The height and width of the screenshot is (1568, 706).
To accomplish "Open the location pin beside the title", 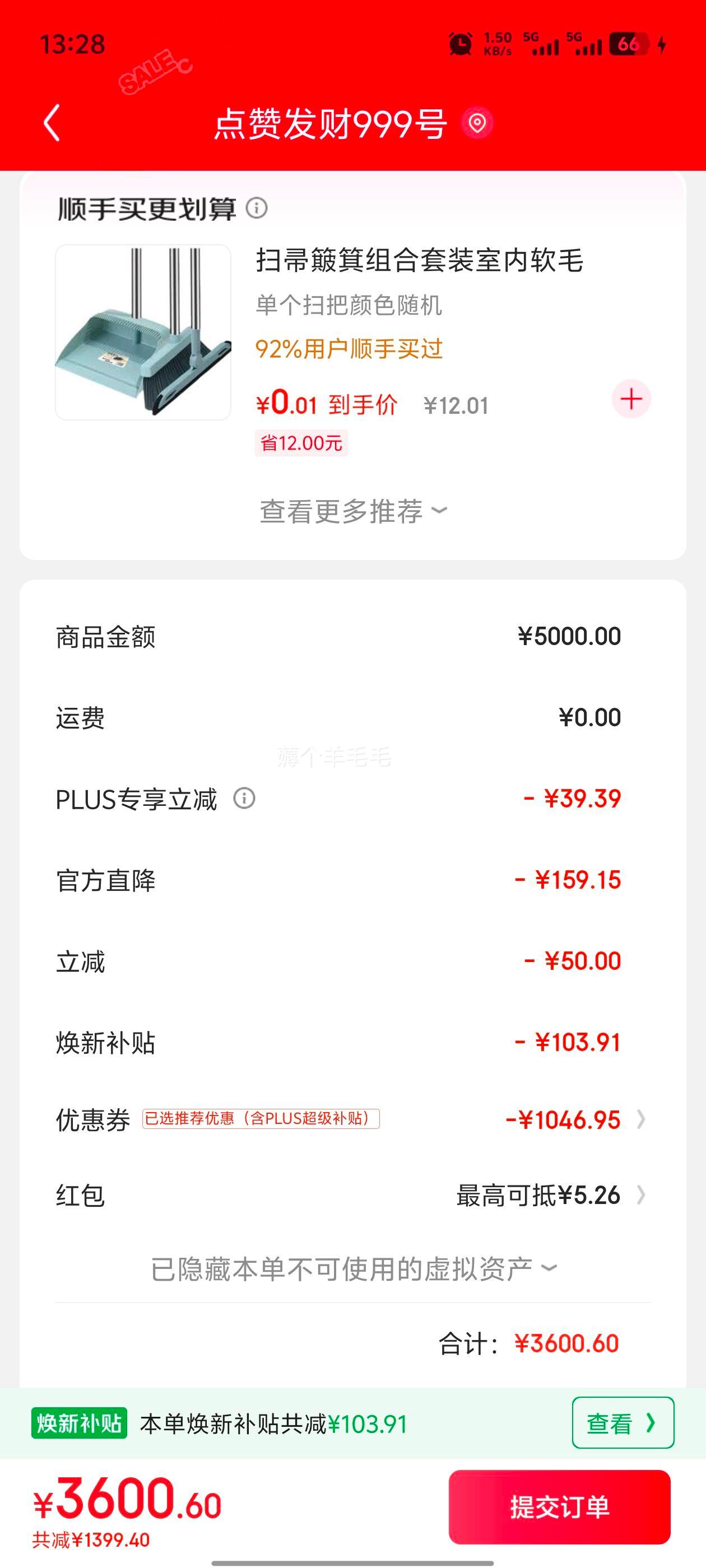I will pos(477,123).
